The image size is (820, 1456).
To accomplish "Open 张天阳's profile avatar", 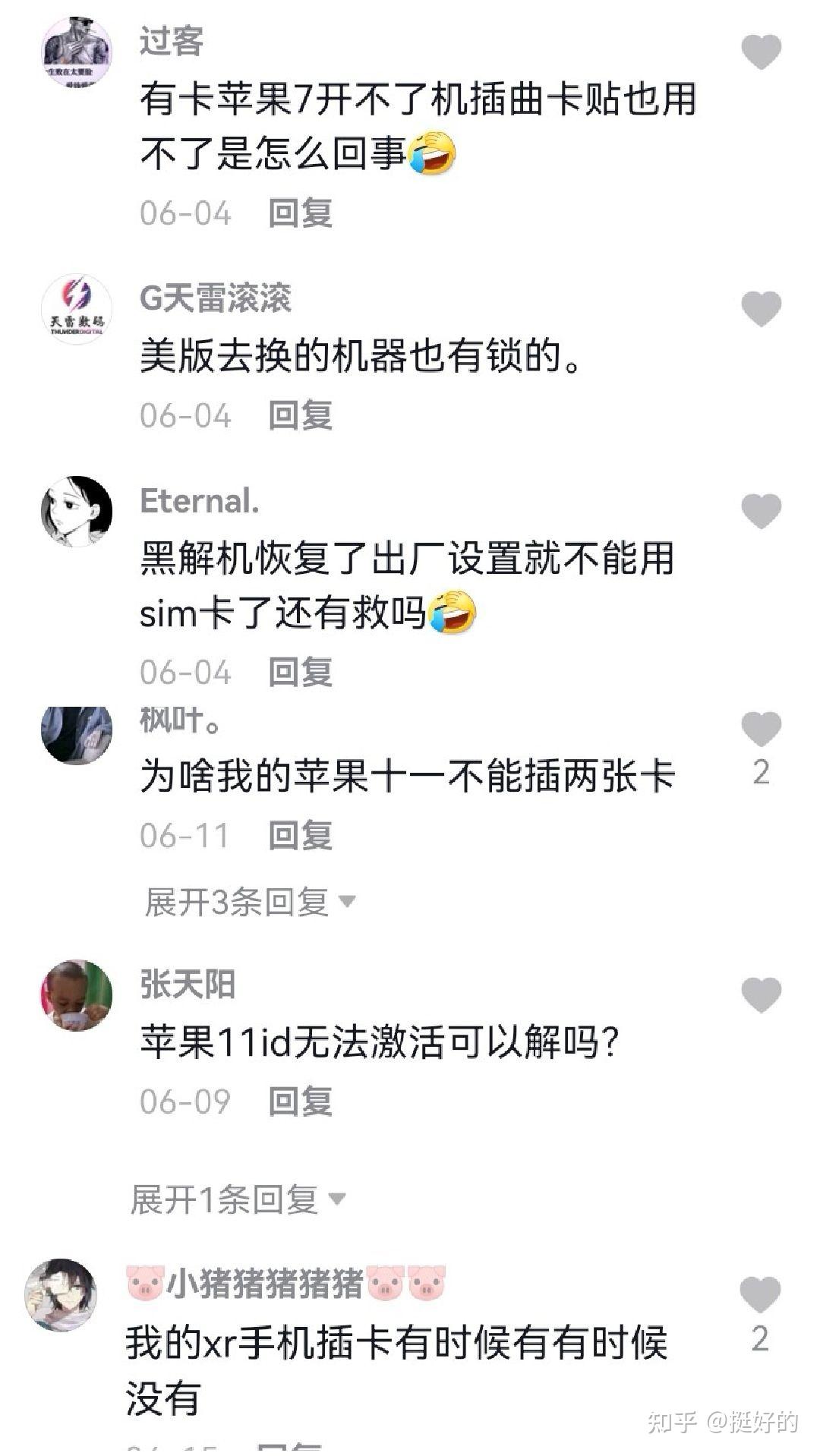I will (76, 995).
